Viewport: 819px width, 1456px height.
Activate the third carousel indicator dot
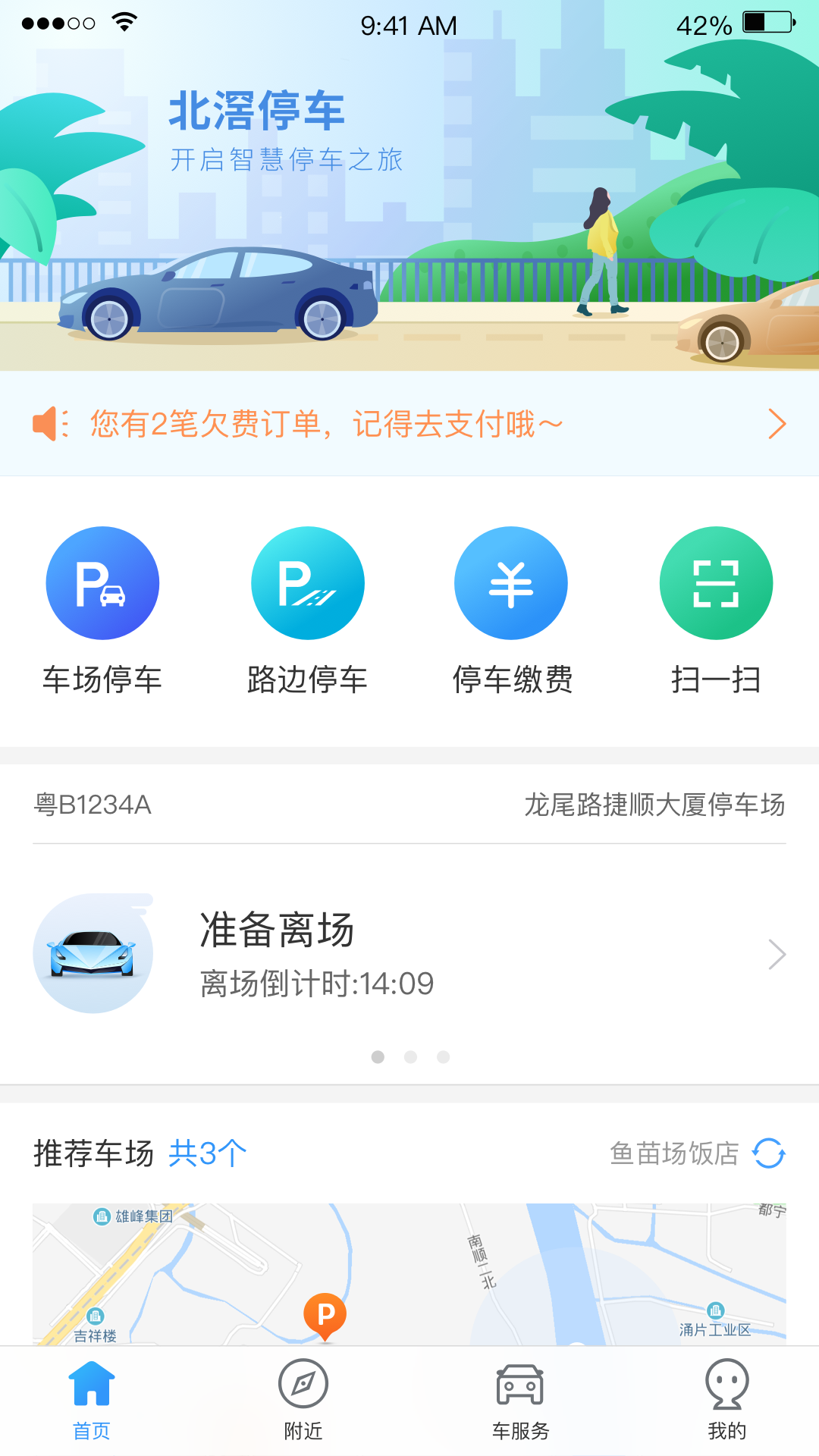tap(444, 1056)
